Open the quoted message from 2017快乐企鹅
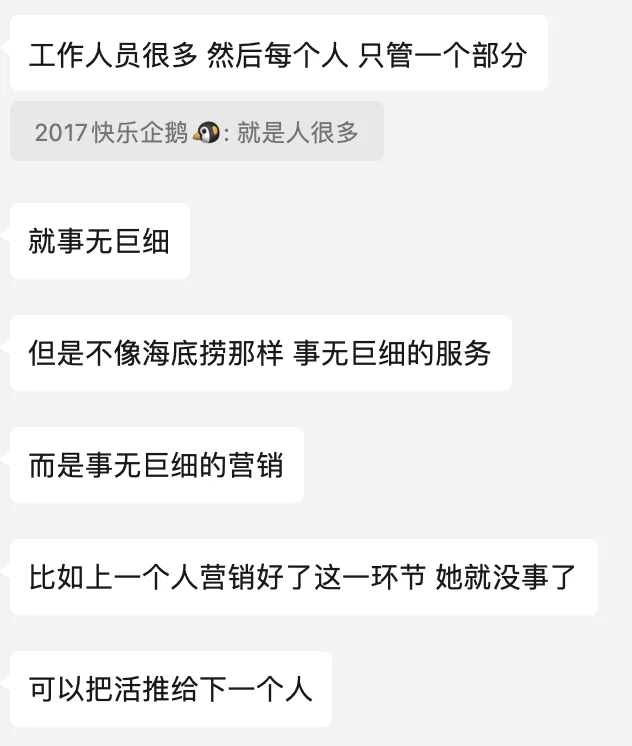The width and height of the screenshot is (632, 746). coord(196,132)
